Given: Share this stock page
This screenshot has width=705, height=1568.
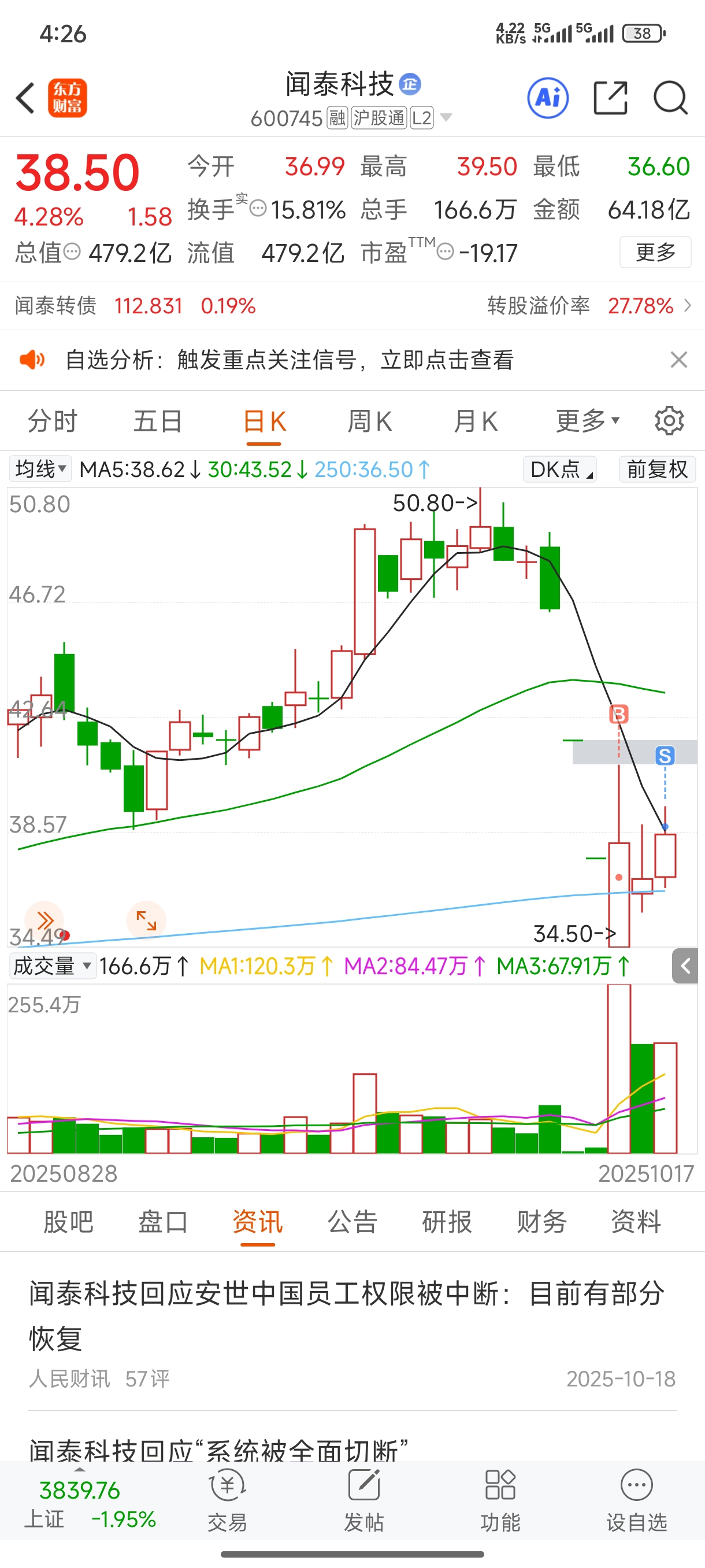Looking at the screenshot, I should tap(610, 98).
